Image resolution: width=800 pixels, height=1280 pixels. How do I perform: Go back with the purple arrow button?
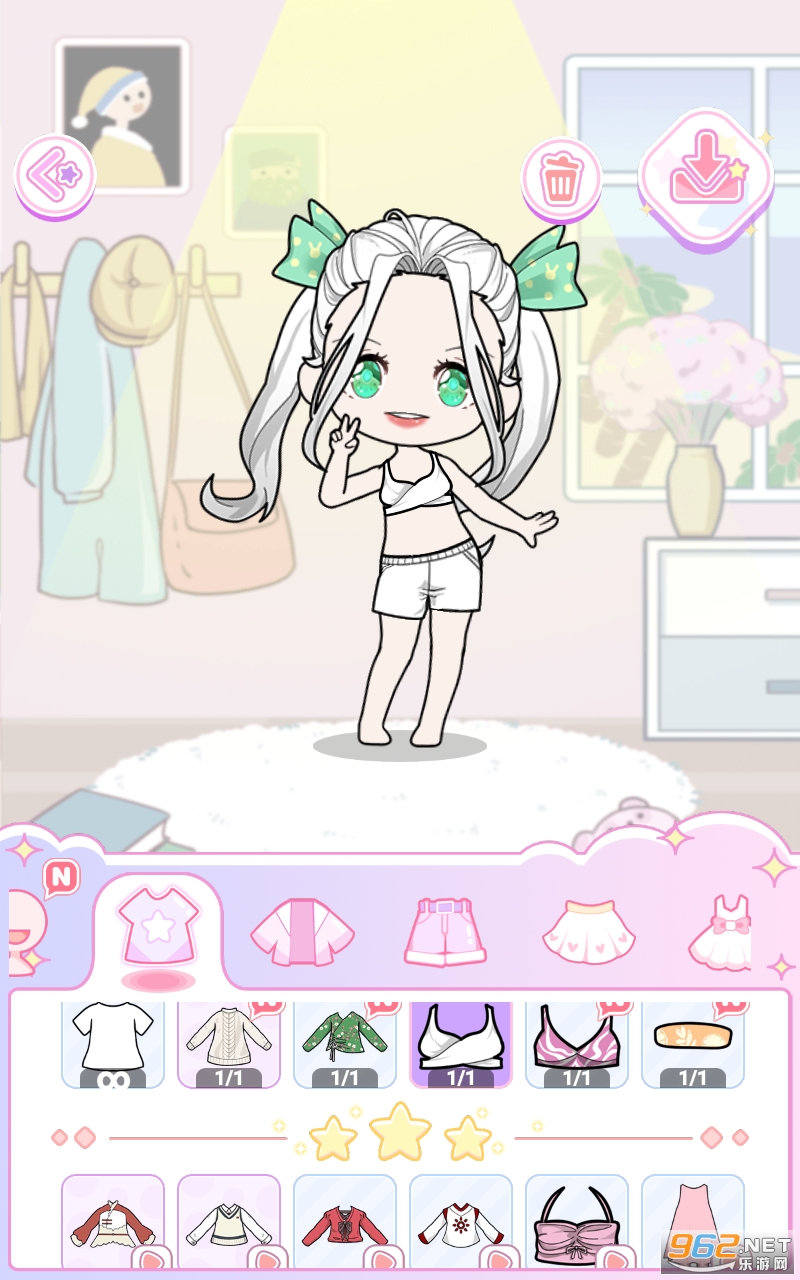pos(54,174)
